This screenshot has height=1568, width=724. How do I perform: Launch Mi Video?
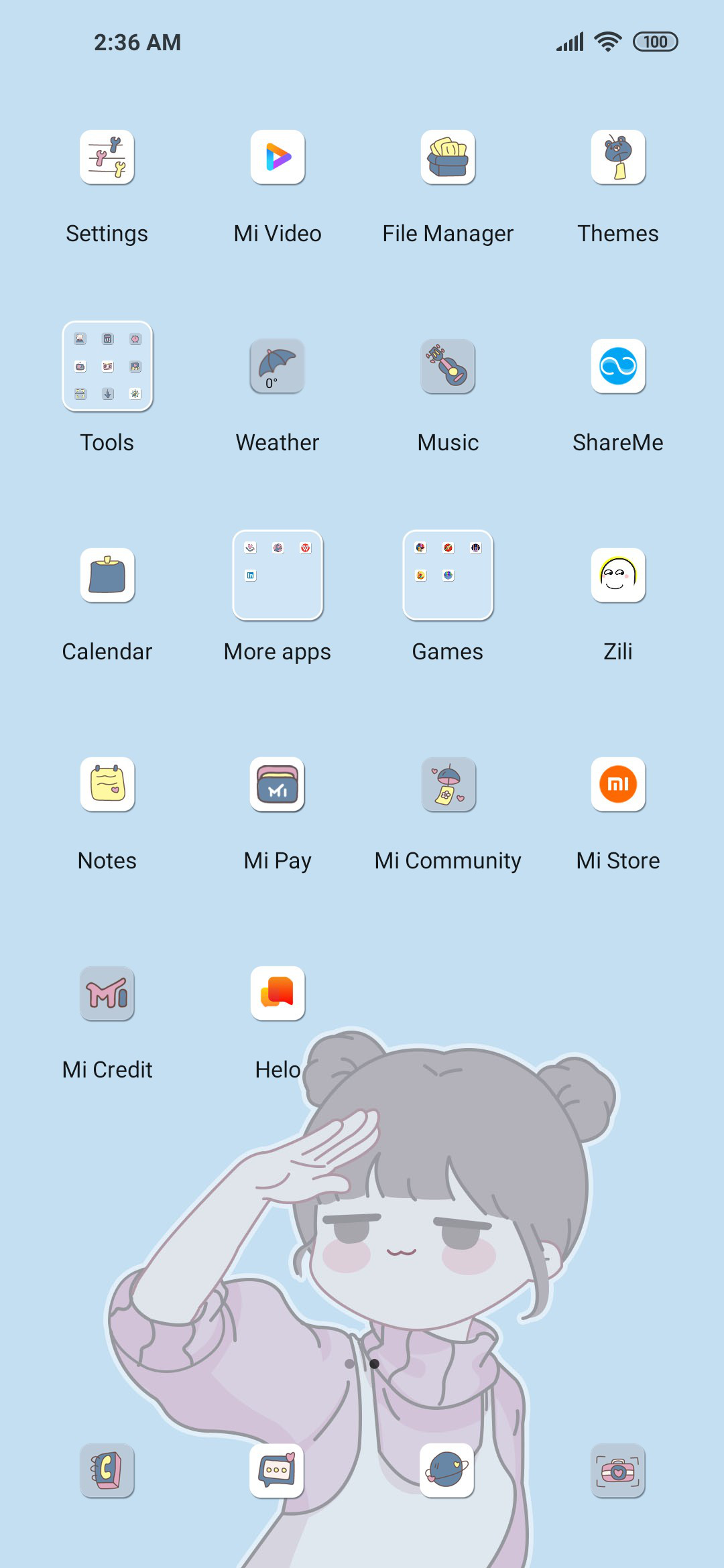pyautogui.click(x=278, y=157)
